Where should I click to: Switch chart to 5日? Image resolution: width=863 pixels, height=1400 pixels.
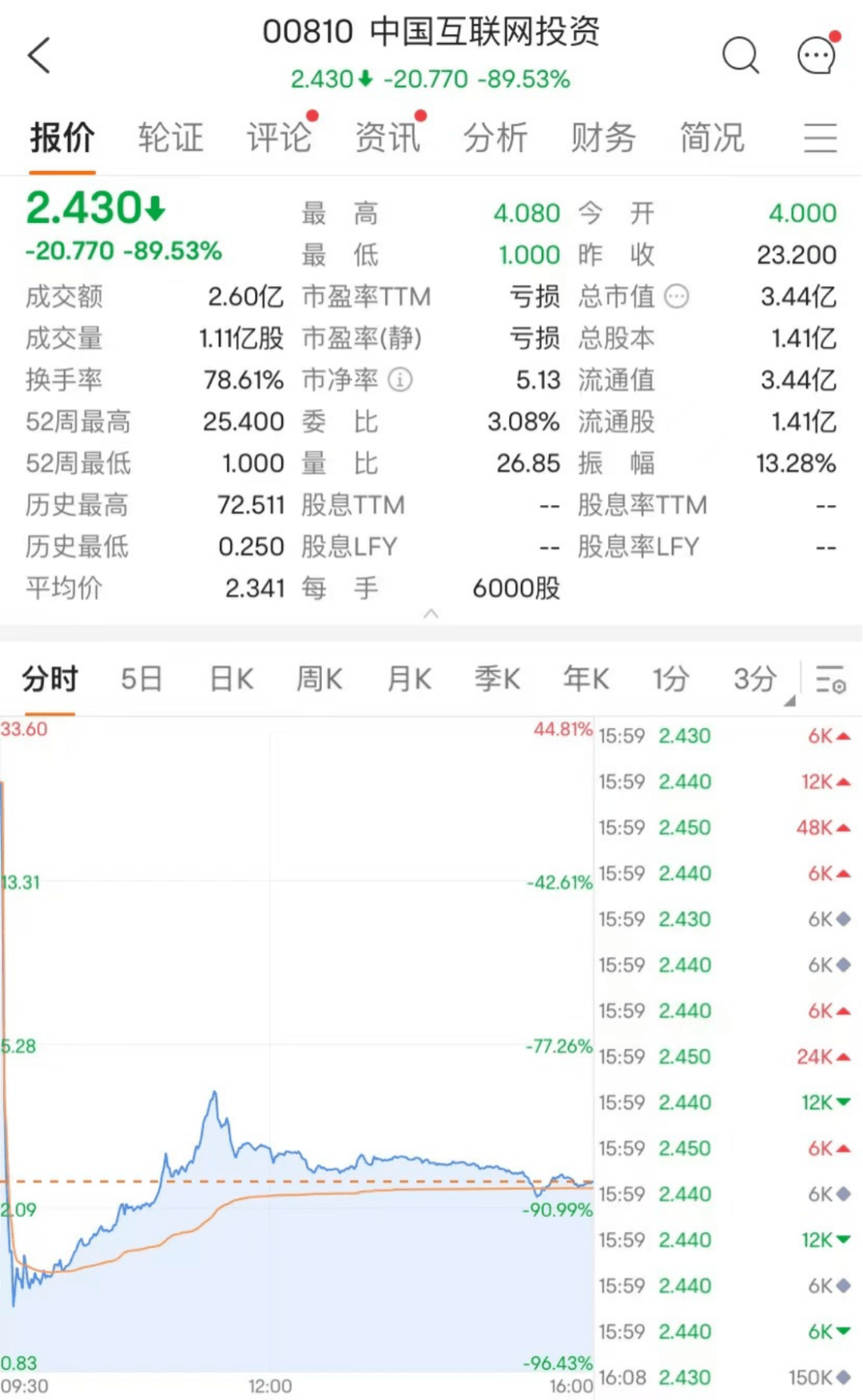point(141,679)
